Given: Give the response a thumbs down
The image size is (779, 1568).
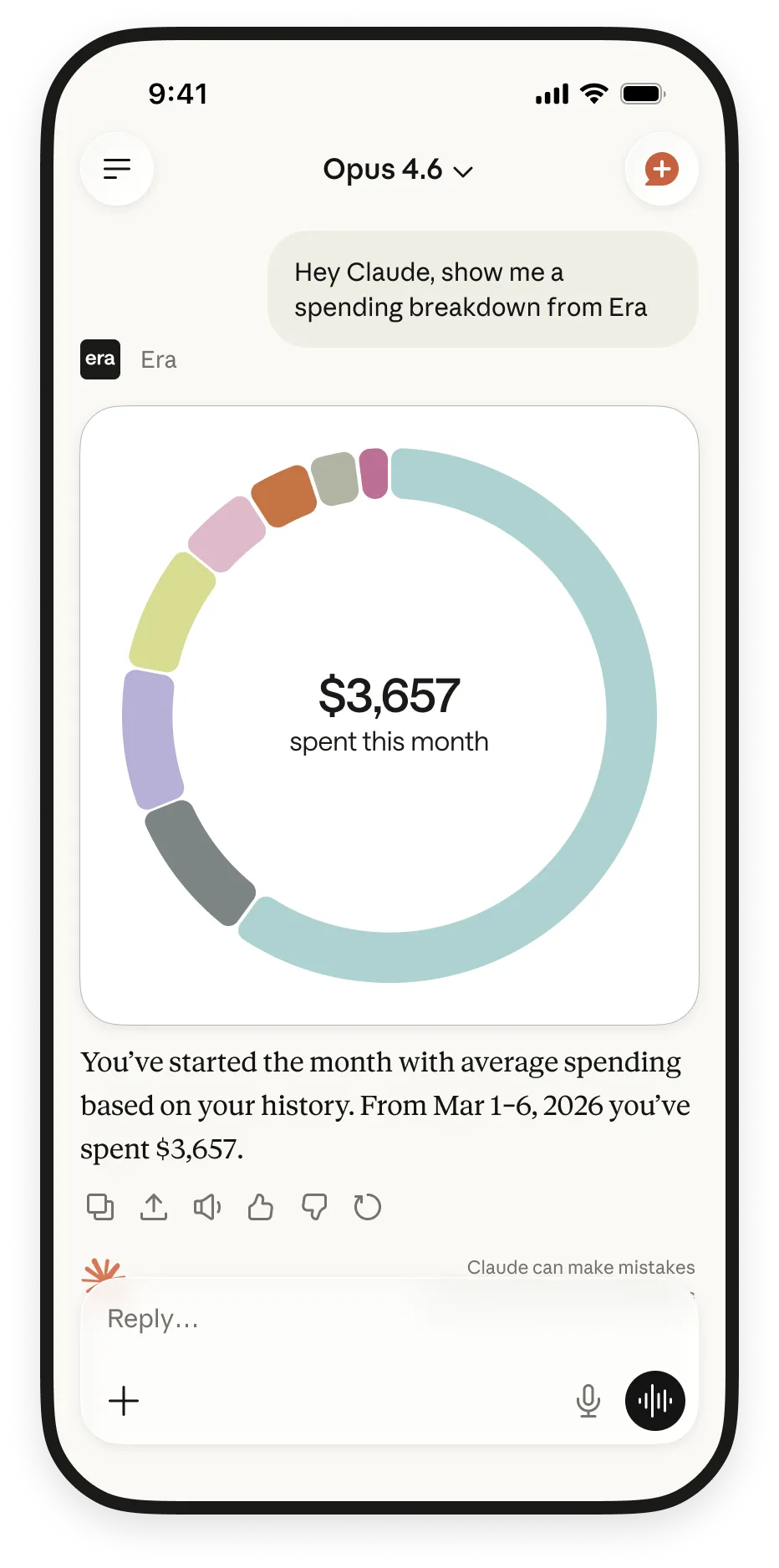Looking at the screenshot, I should [x=314, y=1207].
